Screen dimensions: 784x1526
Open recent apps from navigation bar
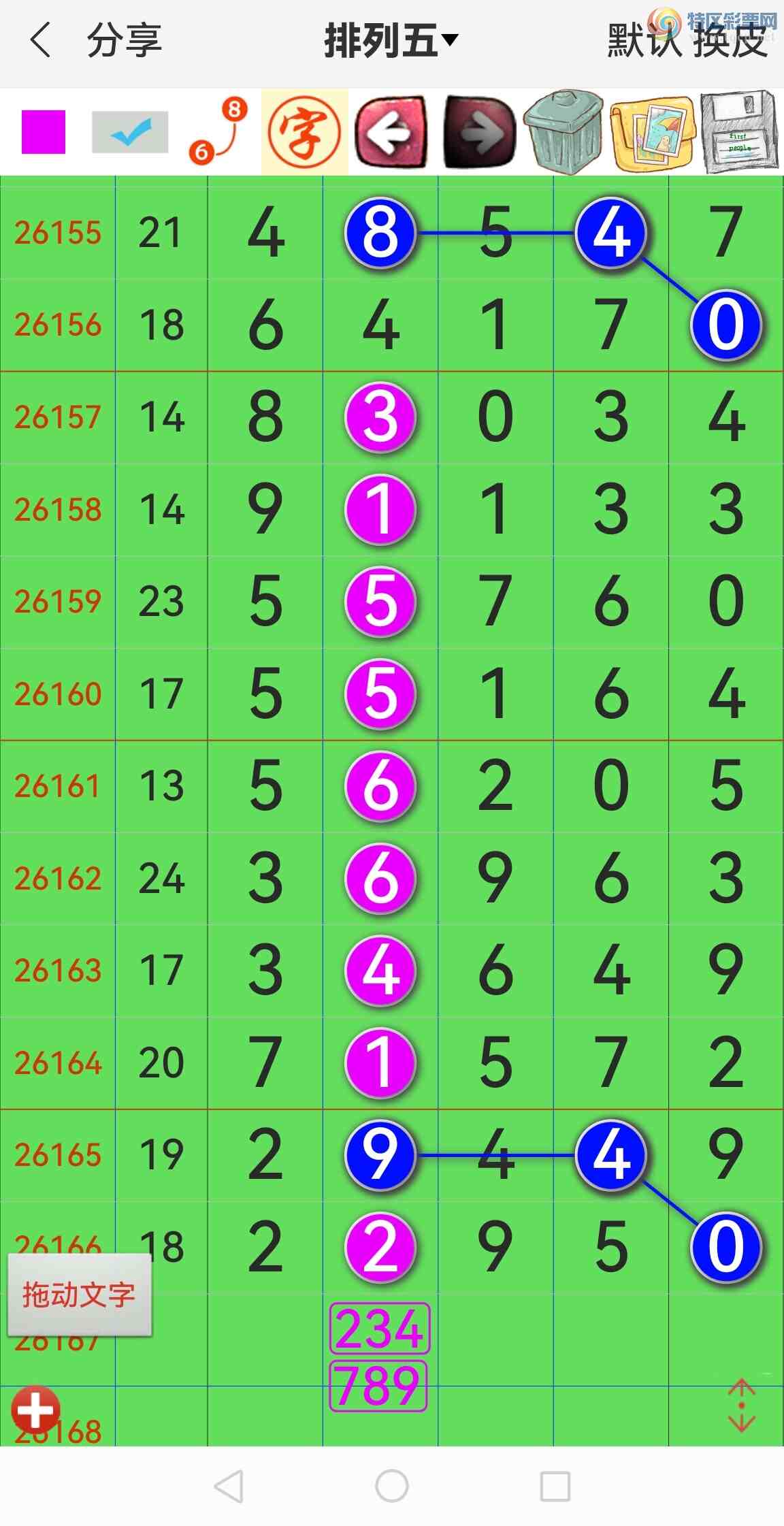pos(555,1486)
